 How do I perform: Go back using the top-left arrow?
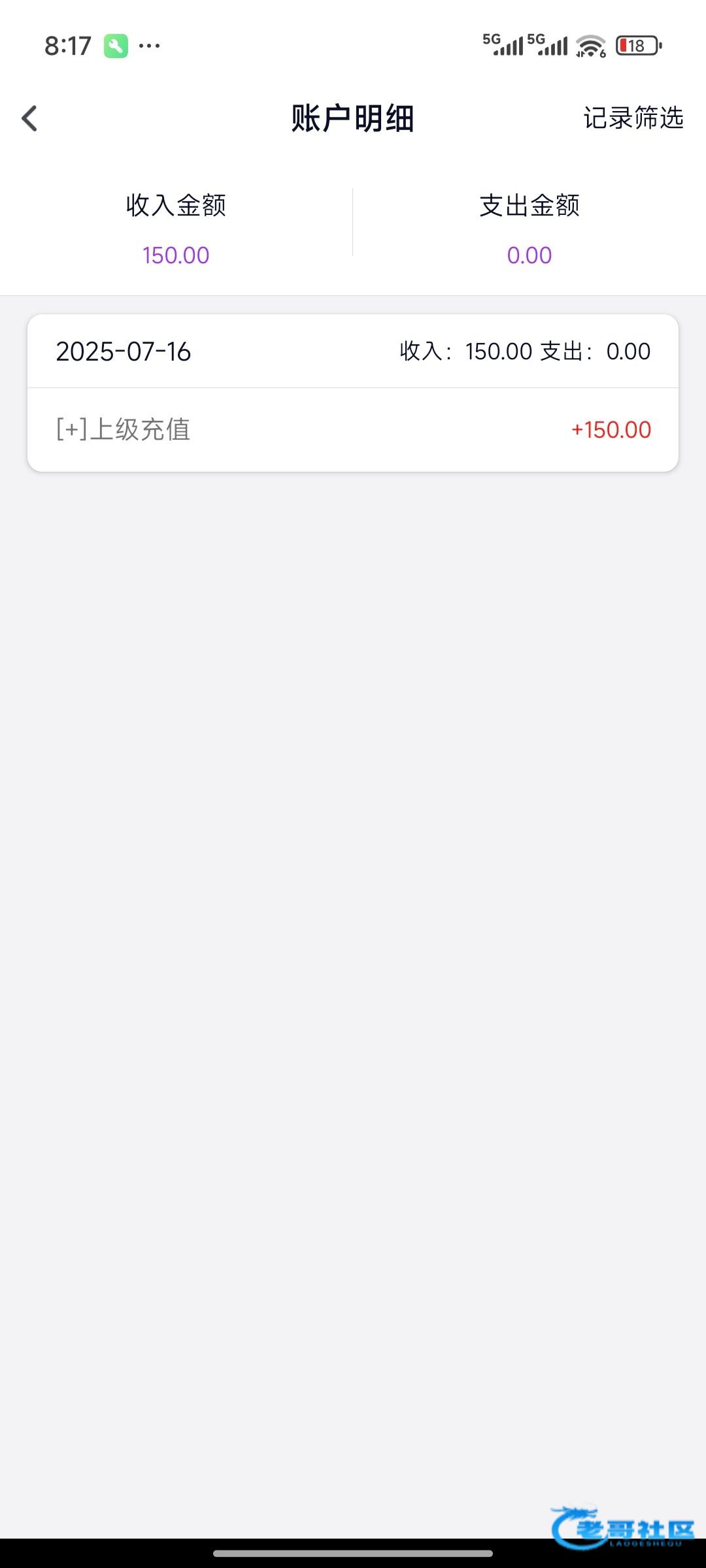pyautogui.click(x=29, y=118)
